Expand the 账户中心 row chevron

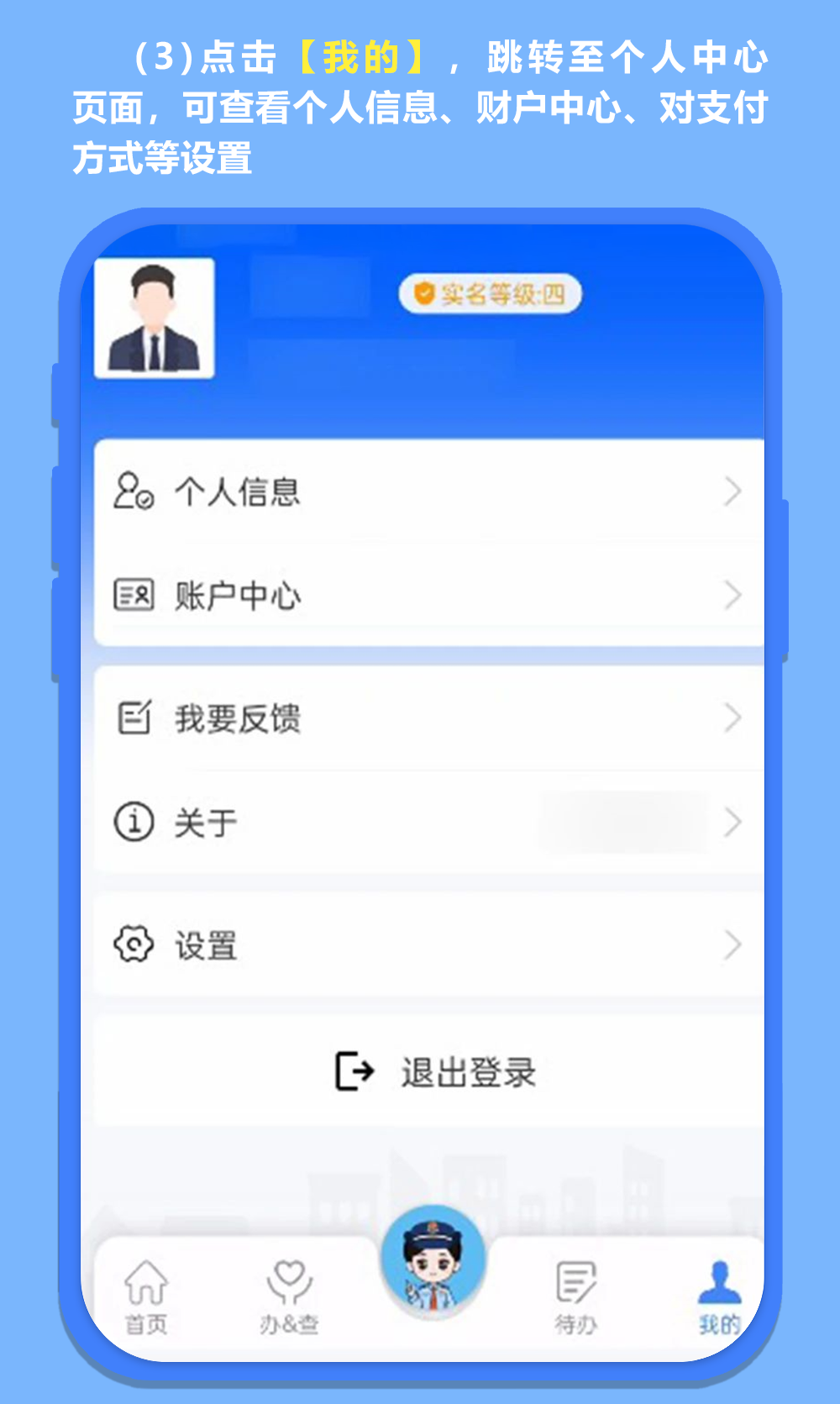click(x=734, y=595)
